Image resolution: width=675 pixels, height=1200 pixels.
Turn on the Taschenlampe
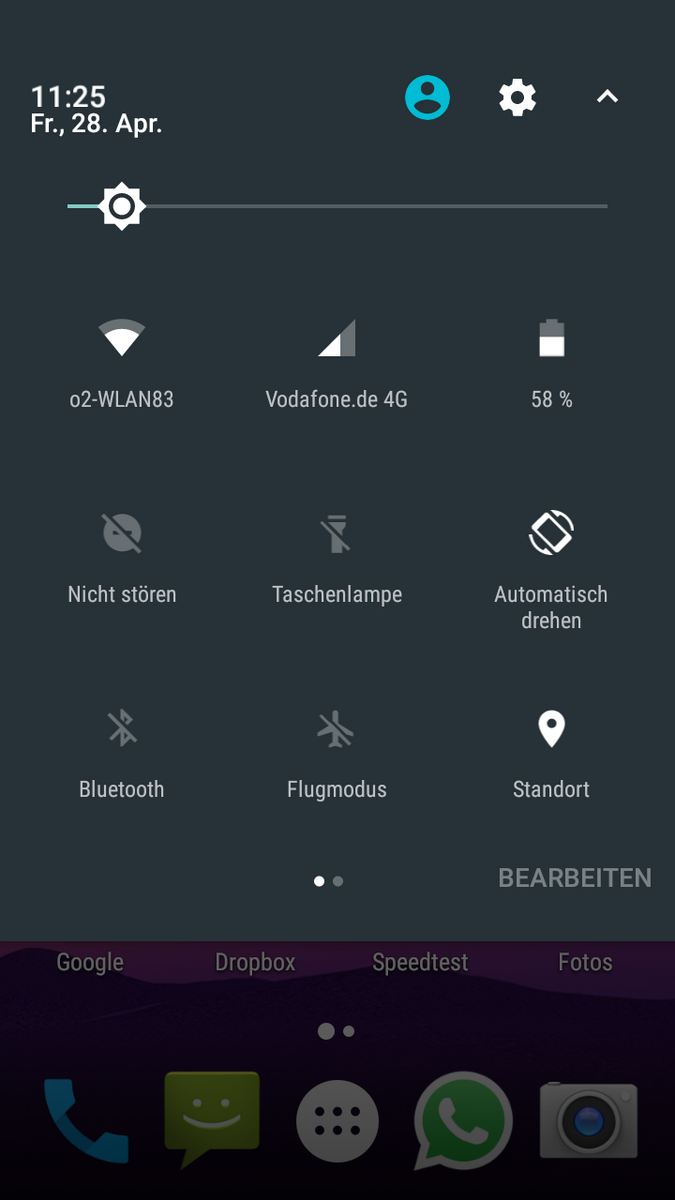[337, 535]
